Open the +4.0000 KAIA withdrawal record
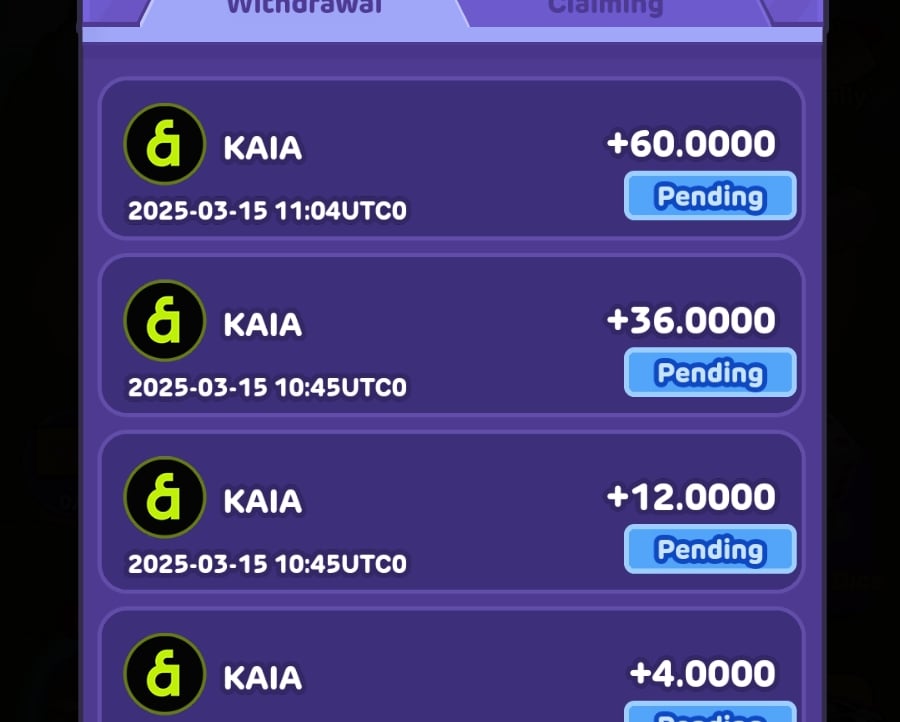Image resolution: width=900 pixels, height=722 pixels. pyautogui.click(x=452, y=666)
